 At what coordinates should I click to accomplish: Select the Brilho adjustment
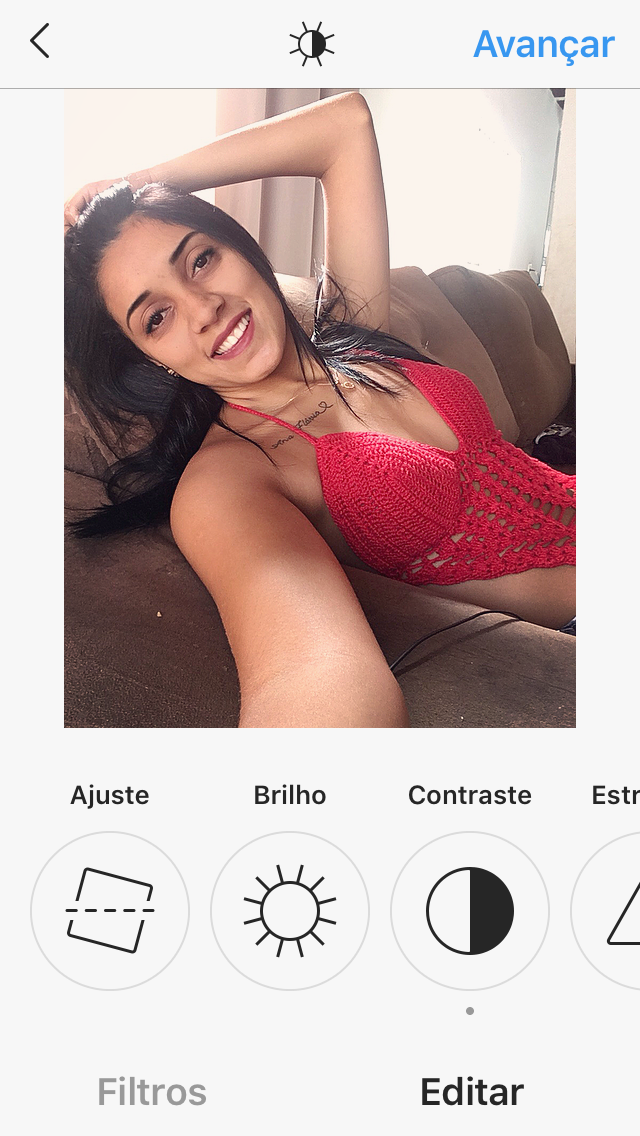point(290,911)
